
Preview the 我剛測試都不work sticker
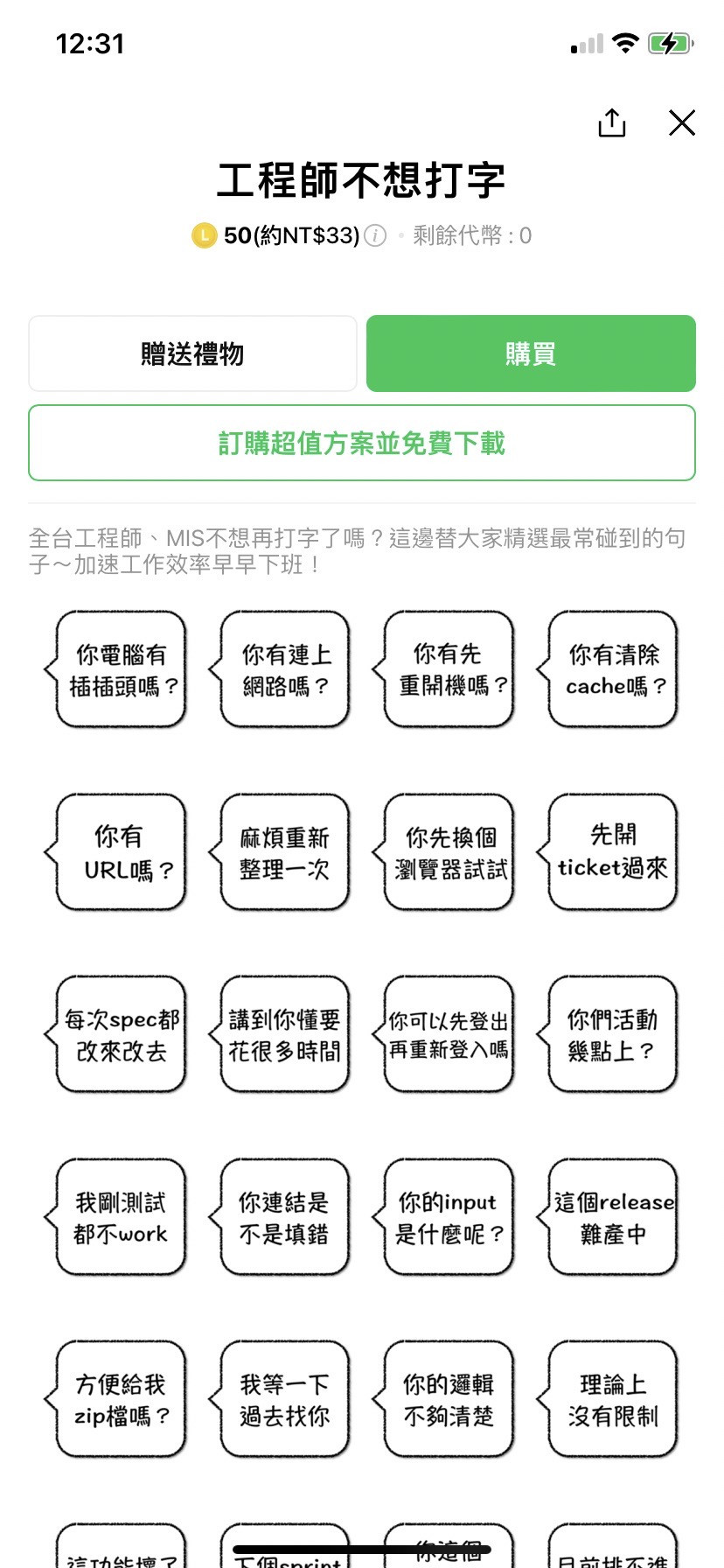[121, 1218]
